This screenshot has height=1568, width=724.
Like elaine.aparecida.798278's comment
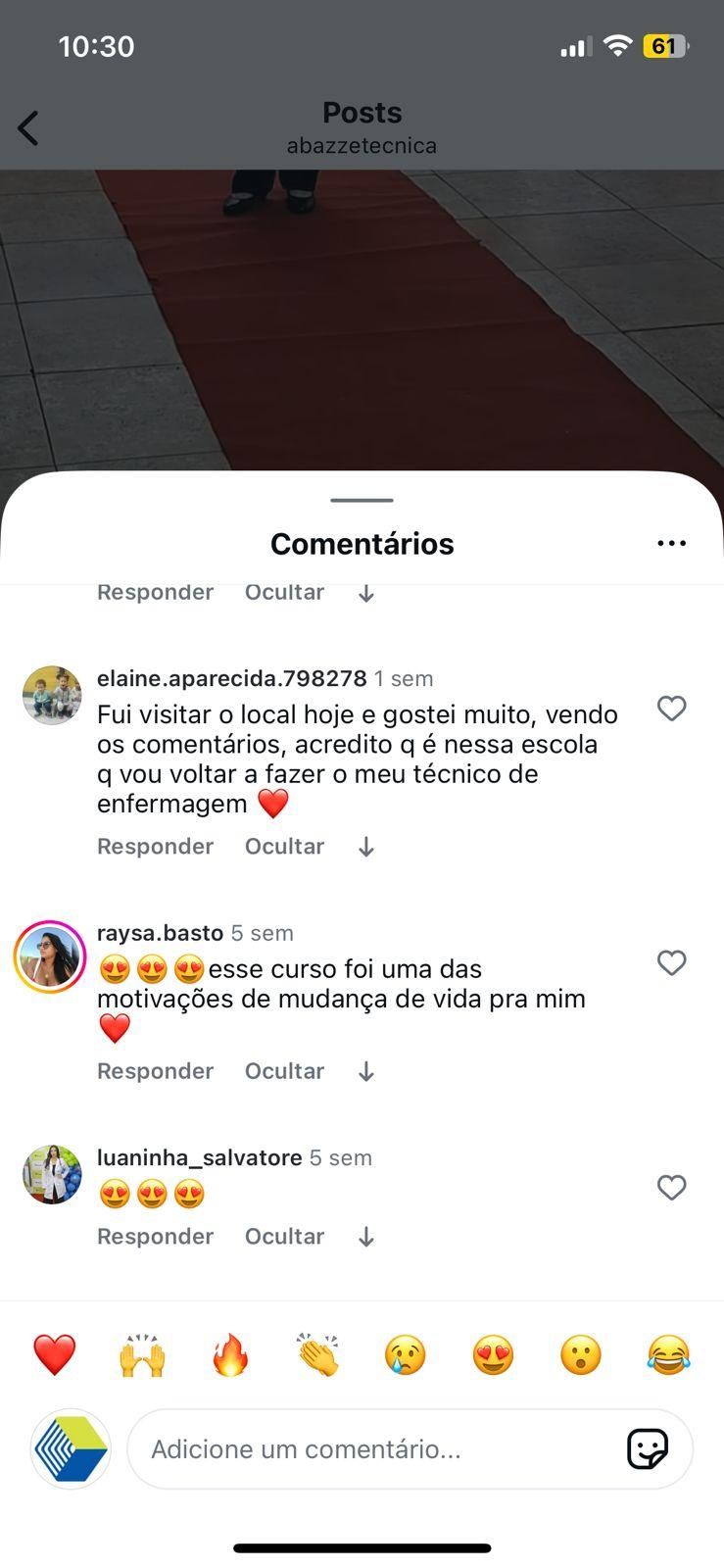pyautogui.click(x=671, y=708)
